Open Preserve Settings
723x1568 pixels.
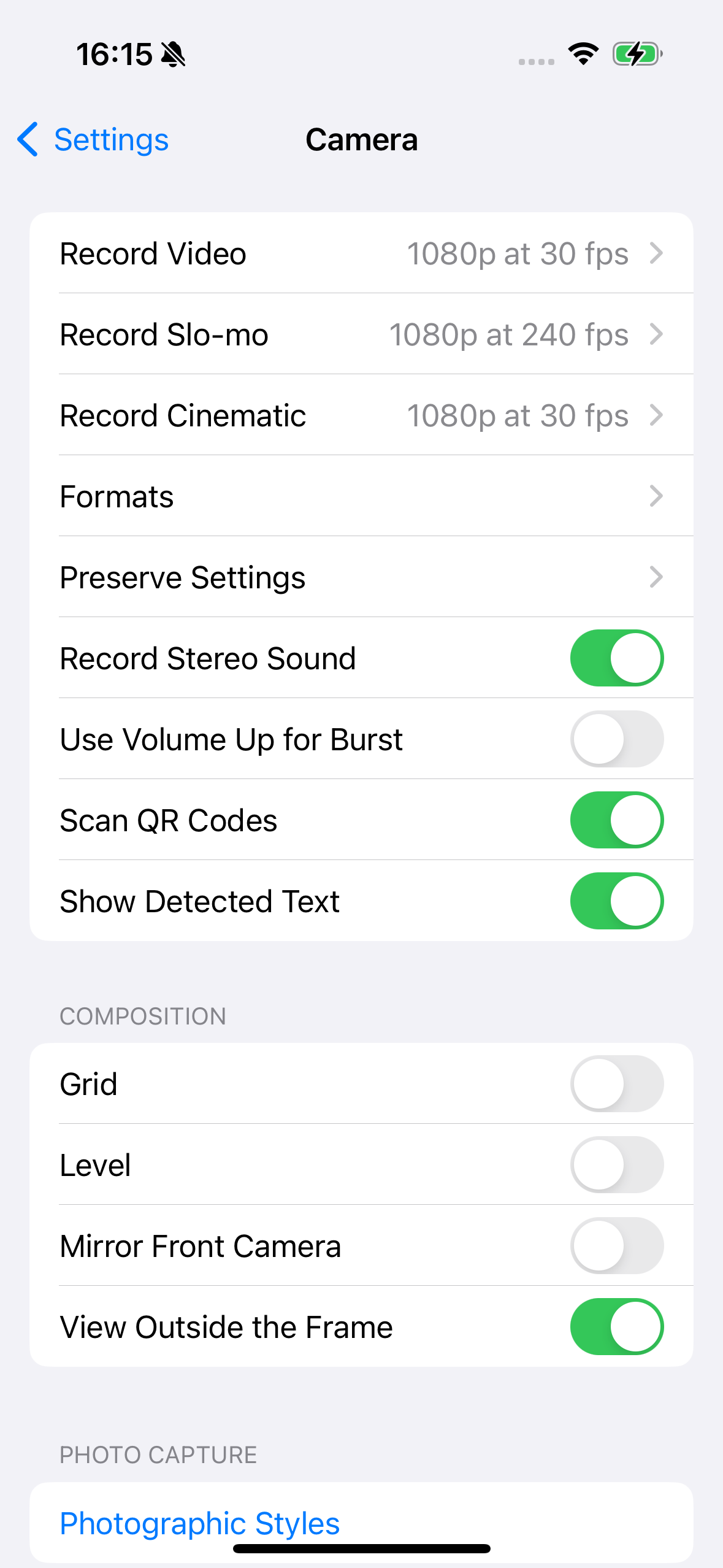(x=361, y=577)
